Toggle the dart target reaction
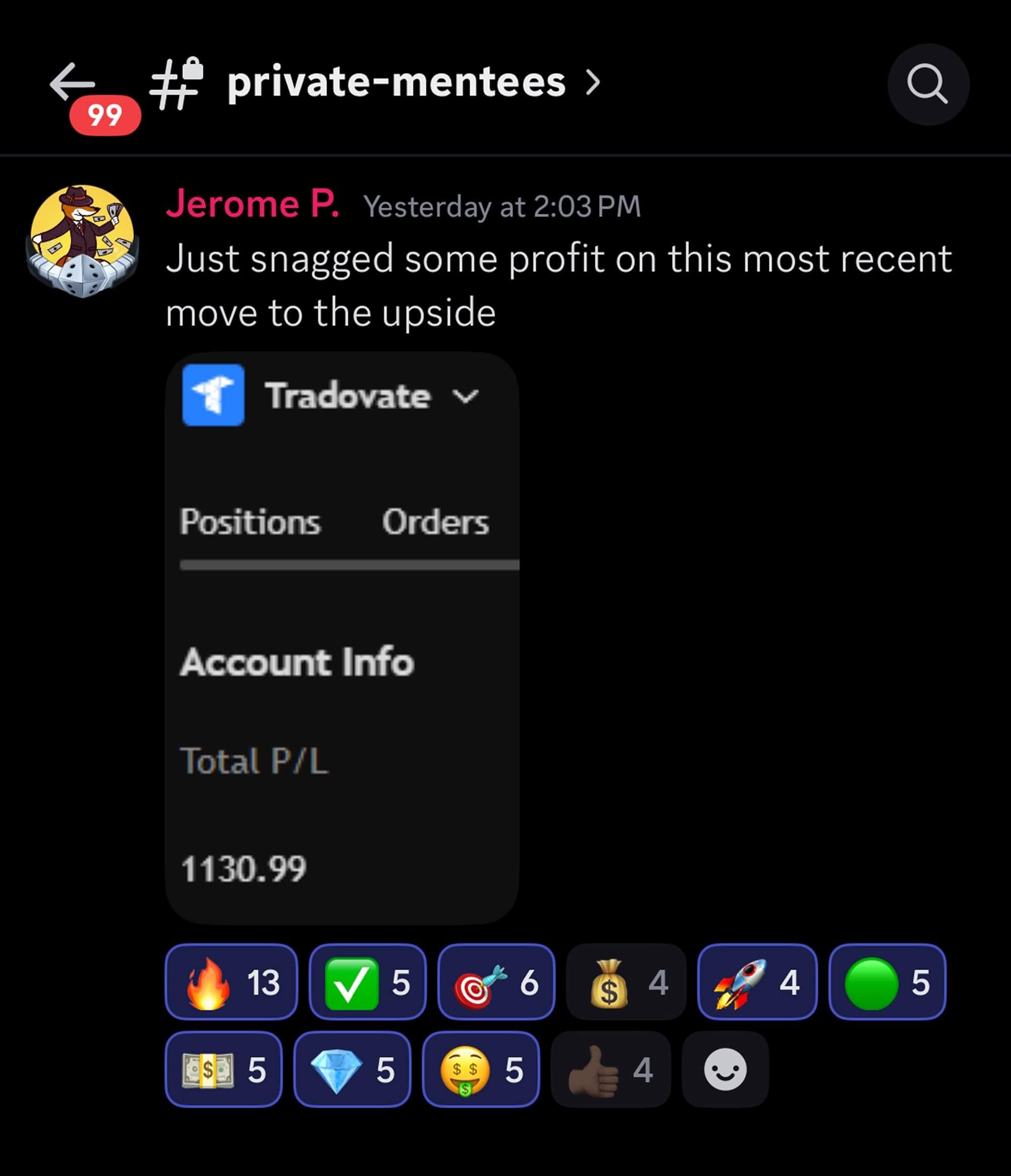1011x1176 pixels. 496,982
